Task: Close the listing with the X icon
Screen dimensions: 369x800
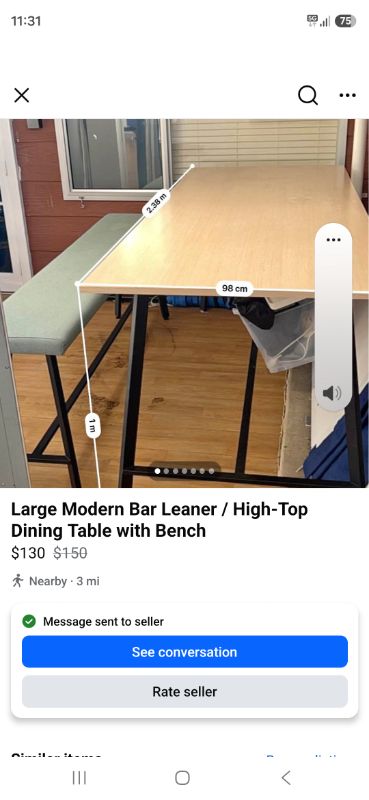Action: coord(21,95)
